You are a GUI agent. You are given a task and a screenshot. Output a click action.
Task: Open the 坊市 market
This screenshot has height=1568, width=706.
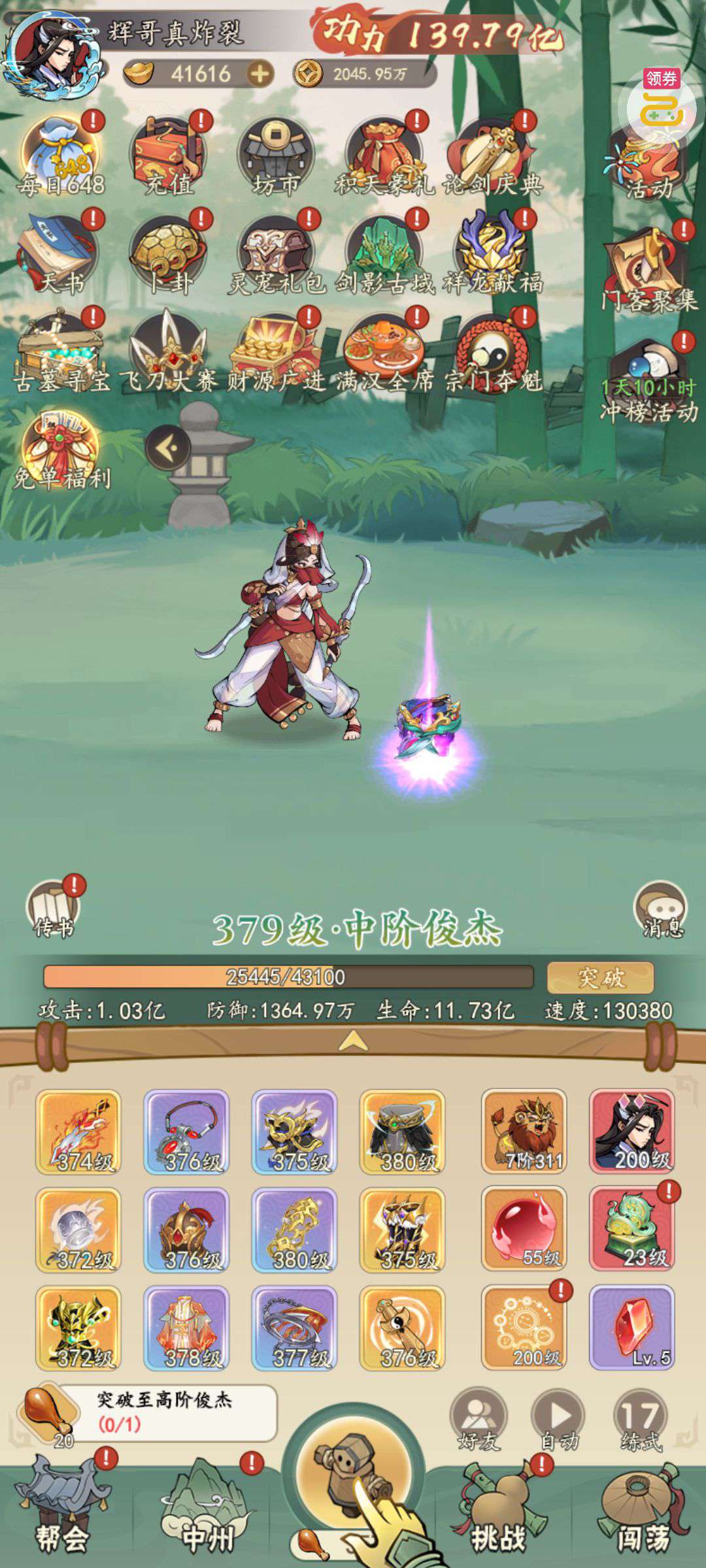[x=277, y=157]
